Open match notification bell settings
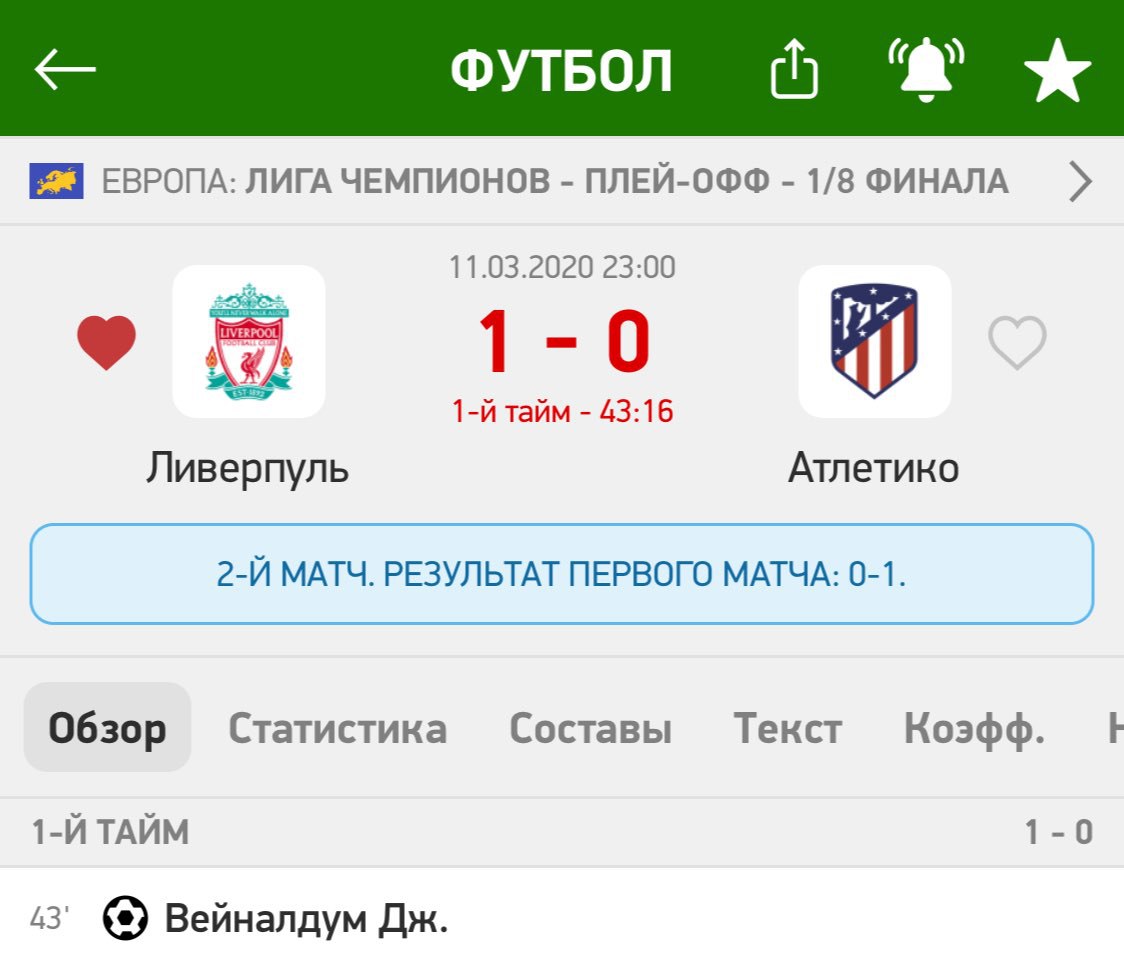The height and width of the screenshot is (965, 1124). 926,69
